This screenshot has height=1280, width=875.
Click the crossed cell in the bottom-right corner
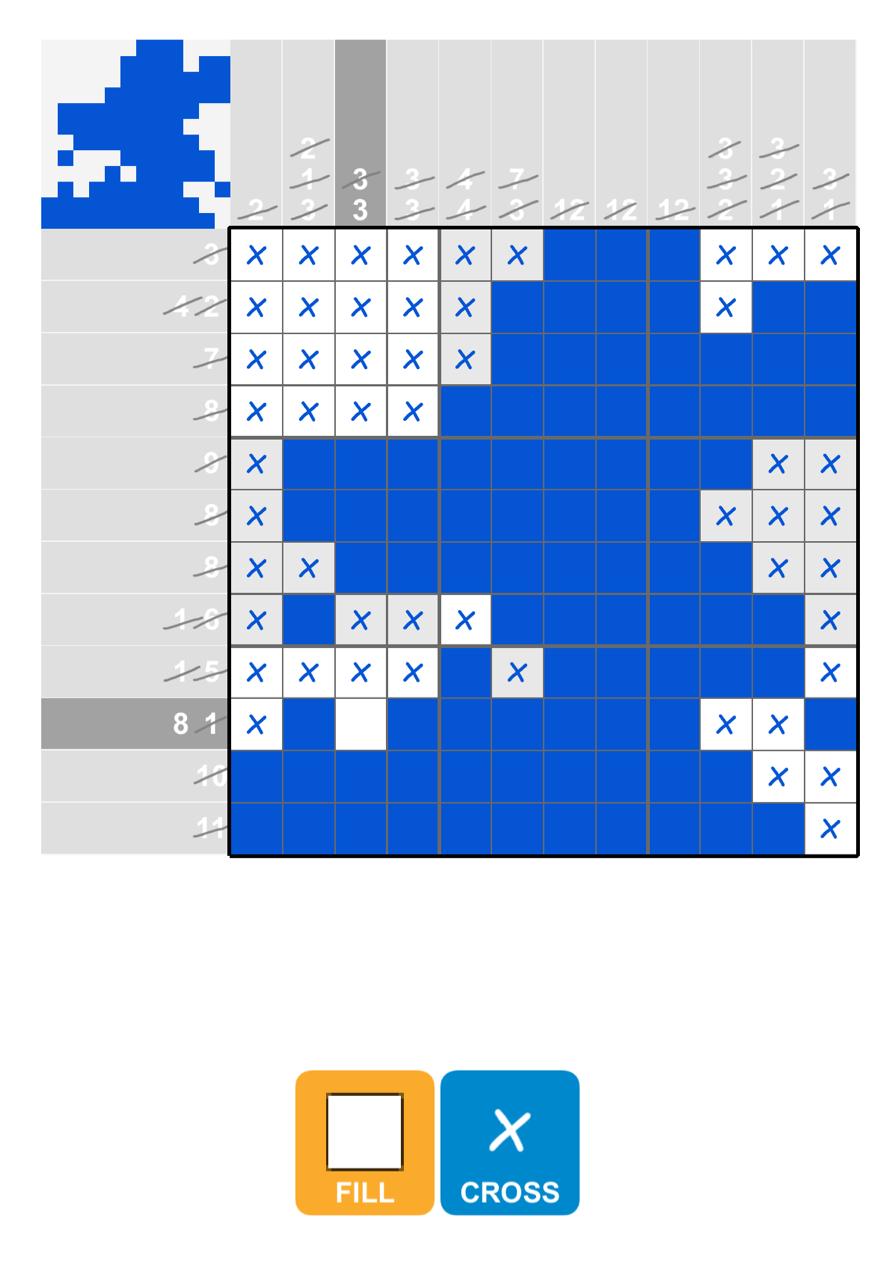[x=828, y=828]
